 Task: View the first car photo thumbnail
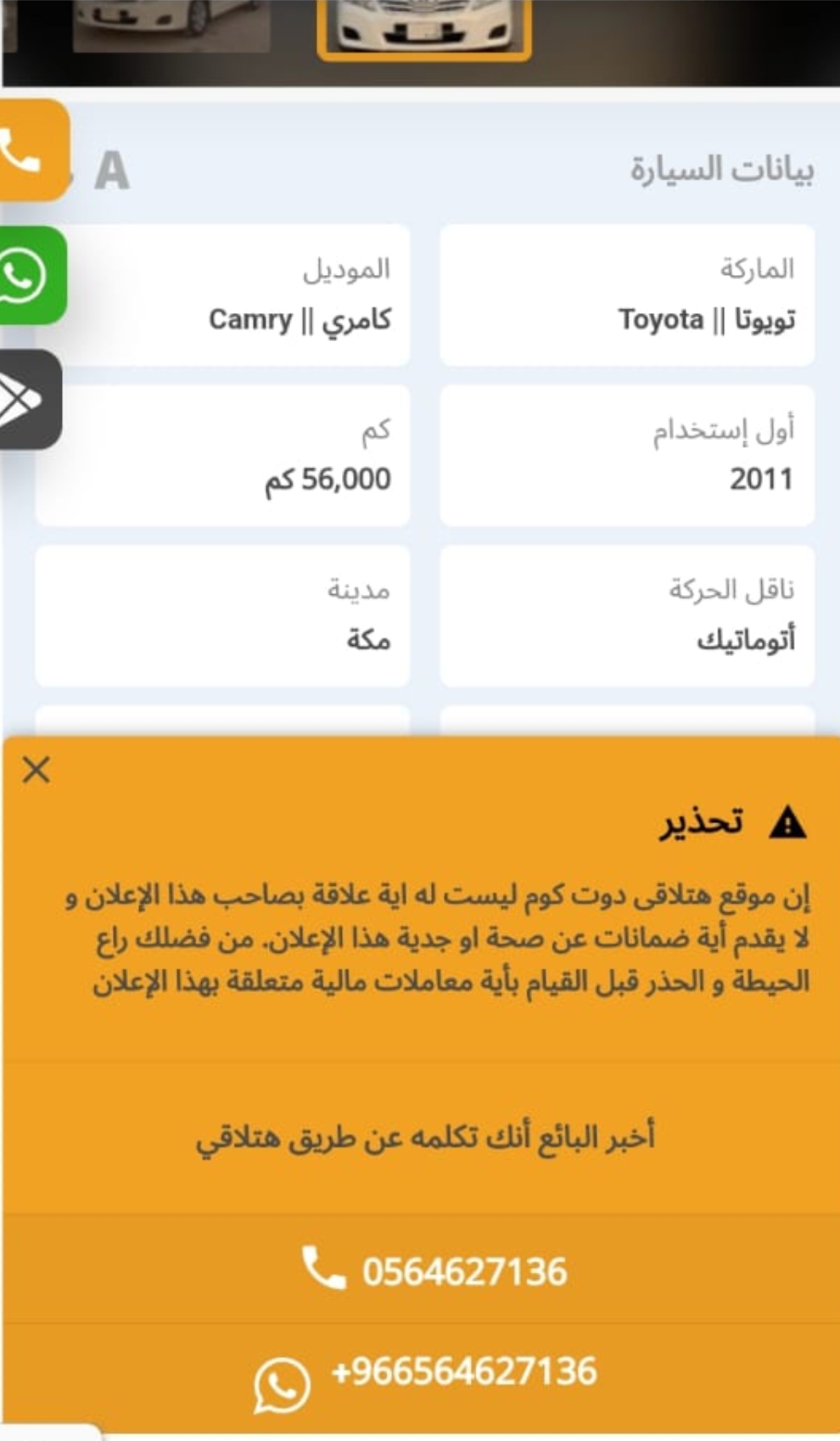(x=171, y=24)
